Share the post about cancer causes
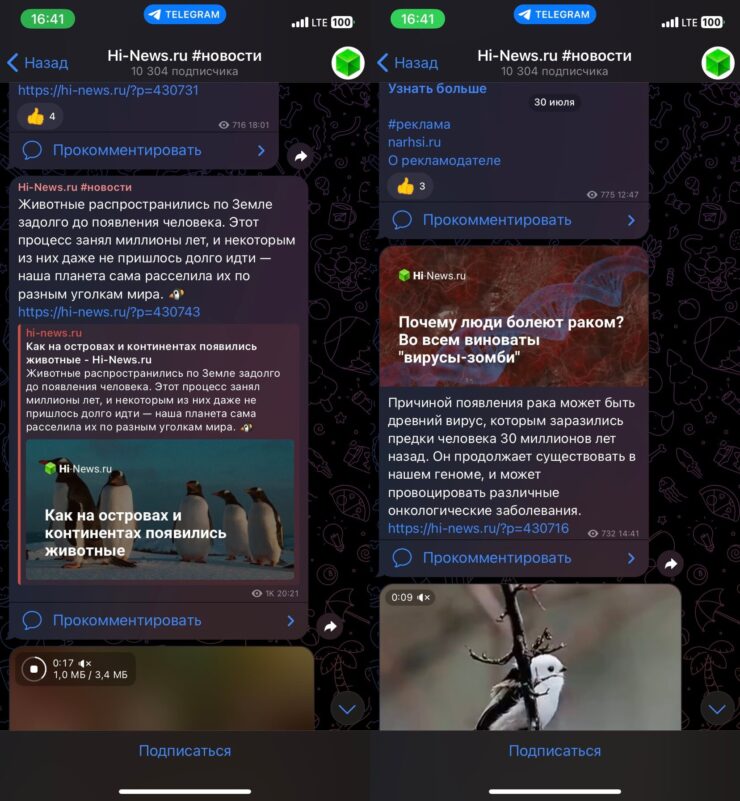The height and width of the screenshot is (801, 740). [670, 564]
